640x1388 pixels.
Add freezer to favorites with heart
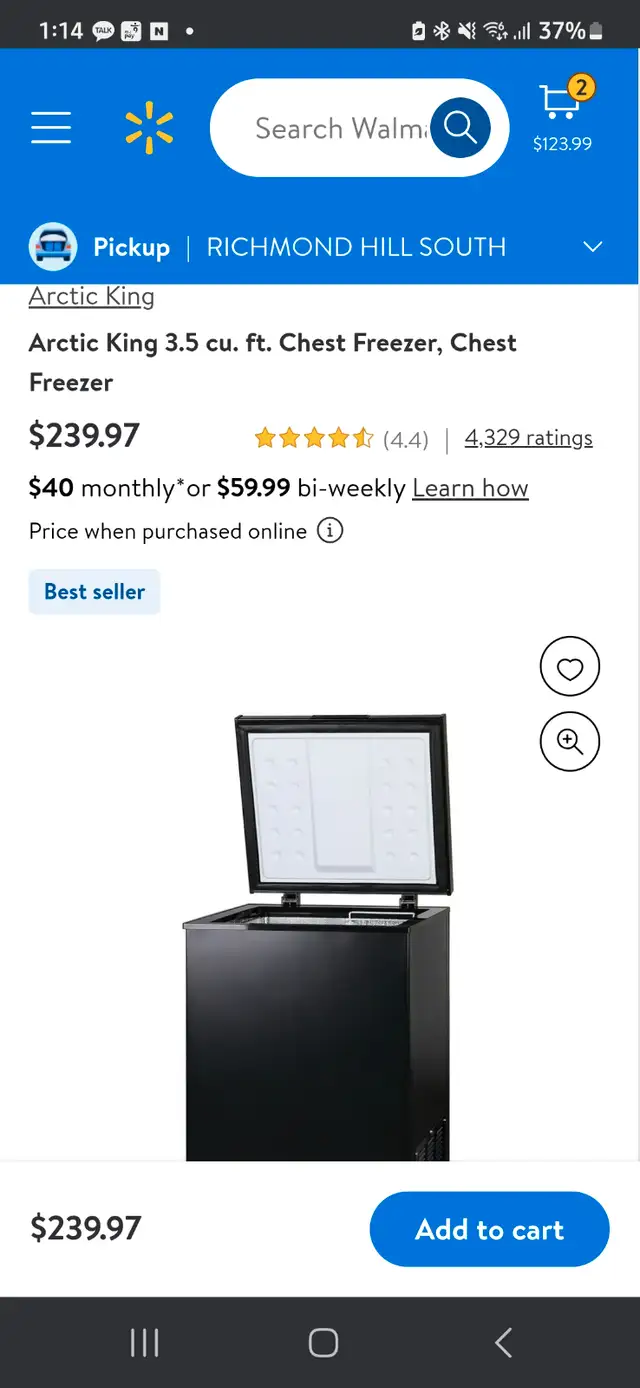(570, 667)
